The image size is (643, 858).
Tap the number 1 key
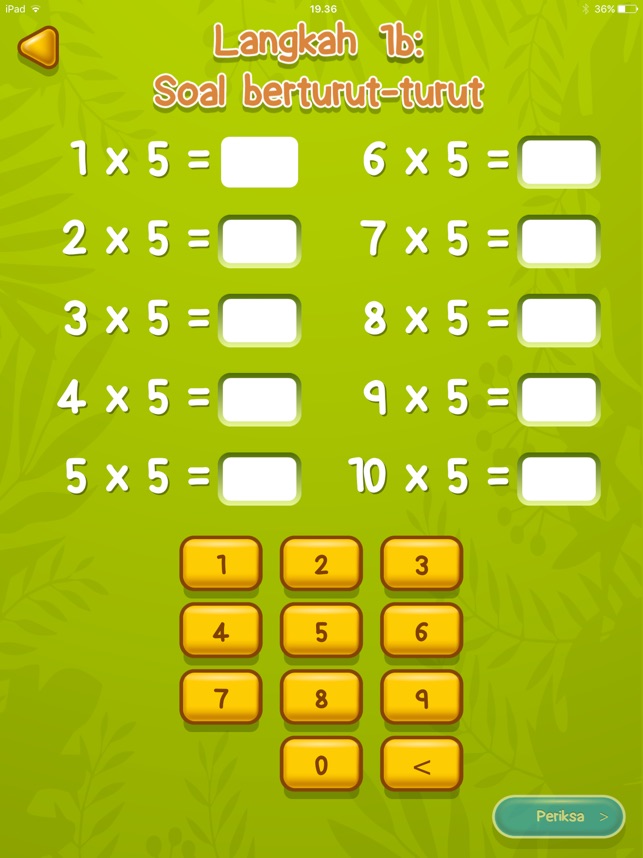point(221,563)
